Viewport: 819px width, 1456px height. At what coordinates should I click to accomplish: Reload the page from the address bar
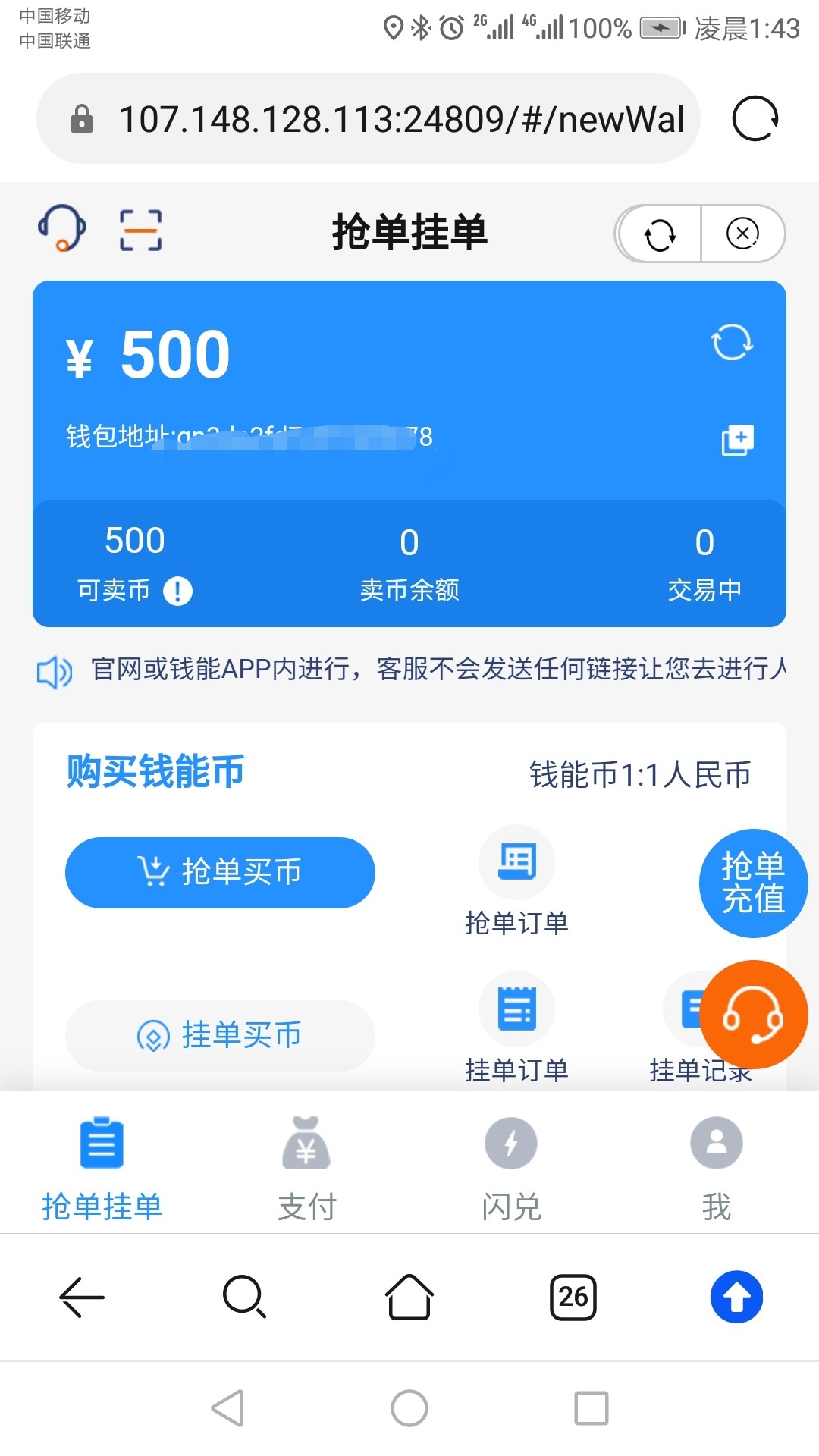pos(755,119)
